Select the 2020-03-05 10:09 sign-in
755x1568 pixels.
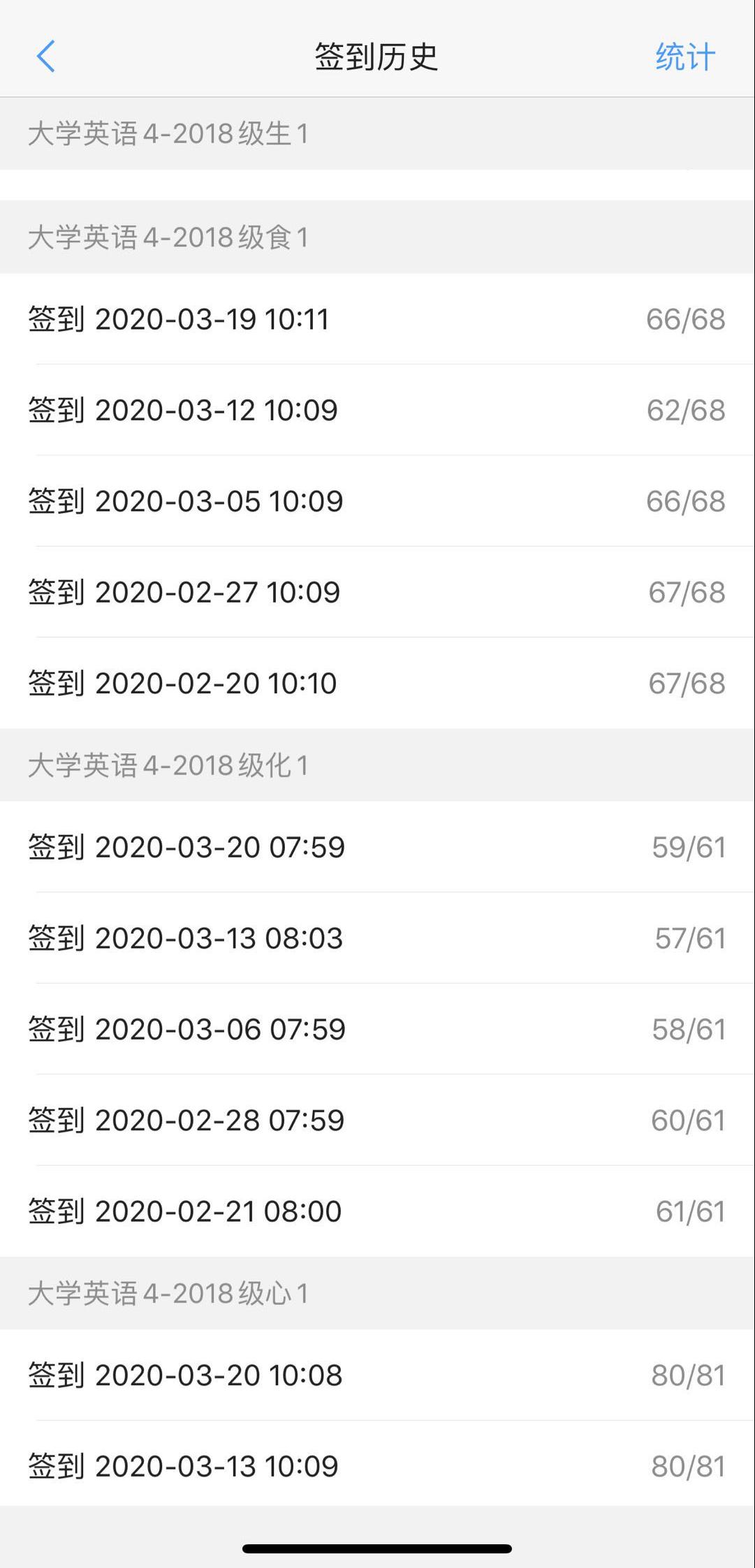click(377, 501)
